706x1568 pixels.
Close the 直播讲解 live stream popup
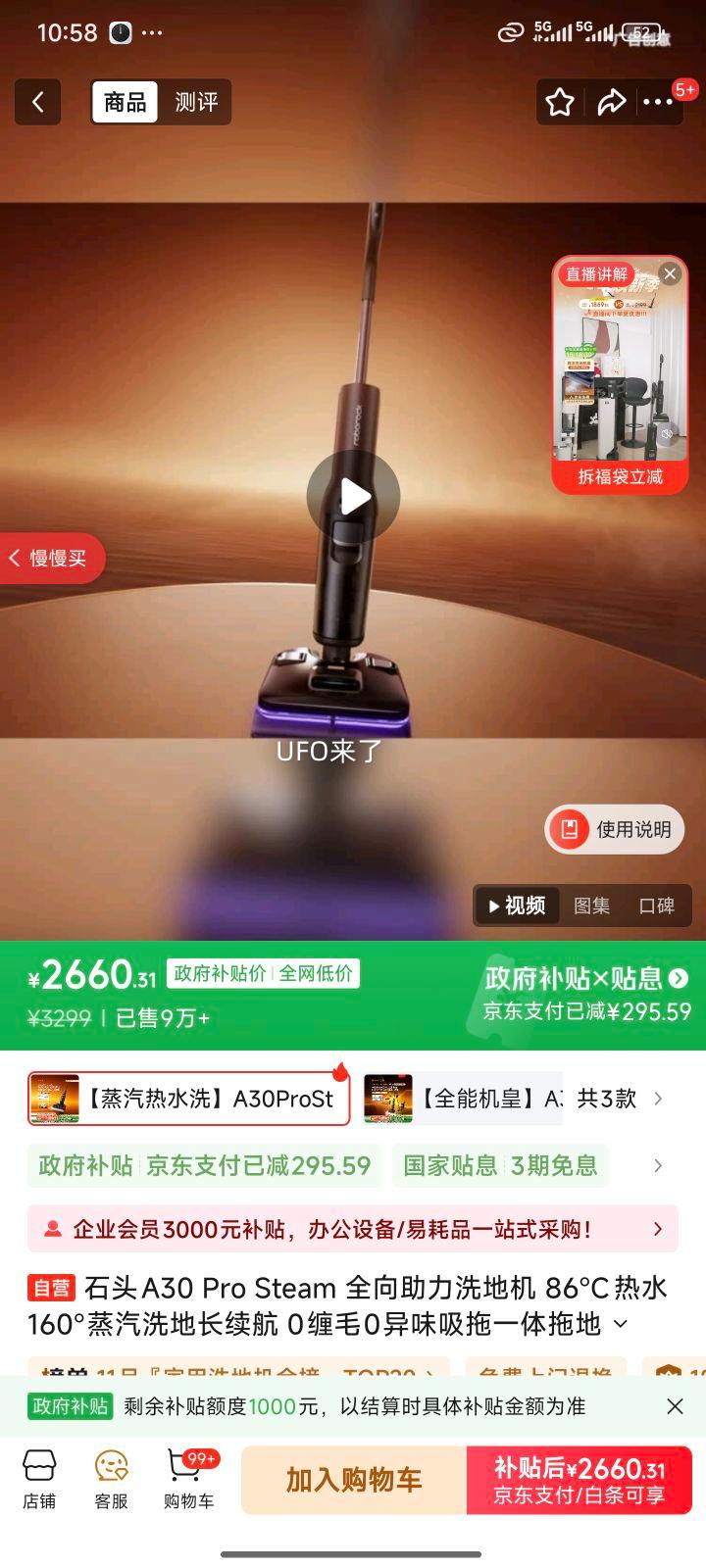pyautogui.click(x=671, y=274)
